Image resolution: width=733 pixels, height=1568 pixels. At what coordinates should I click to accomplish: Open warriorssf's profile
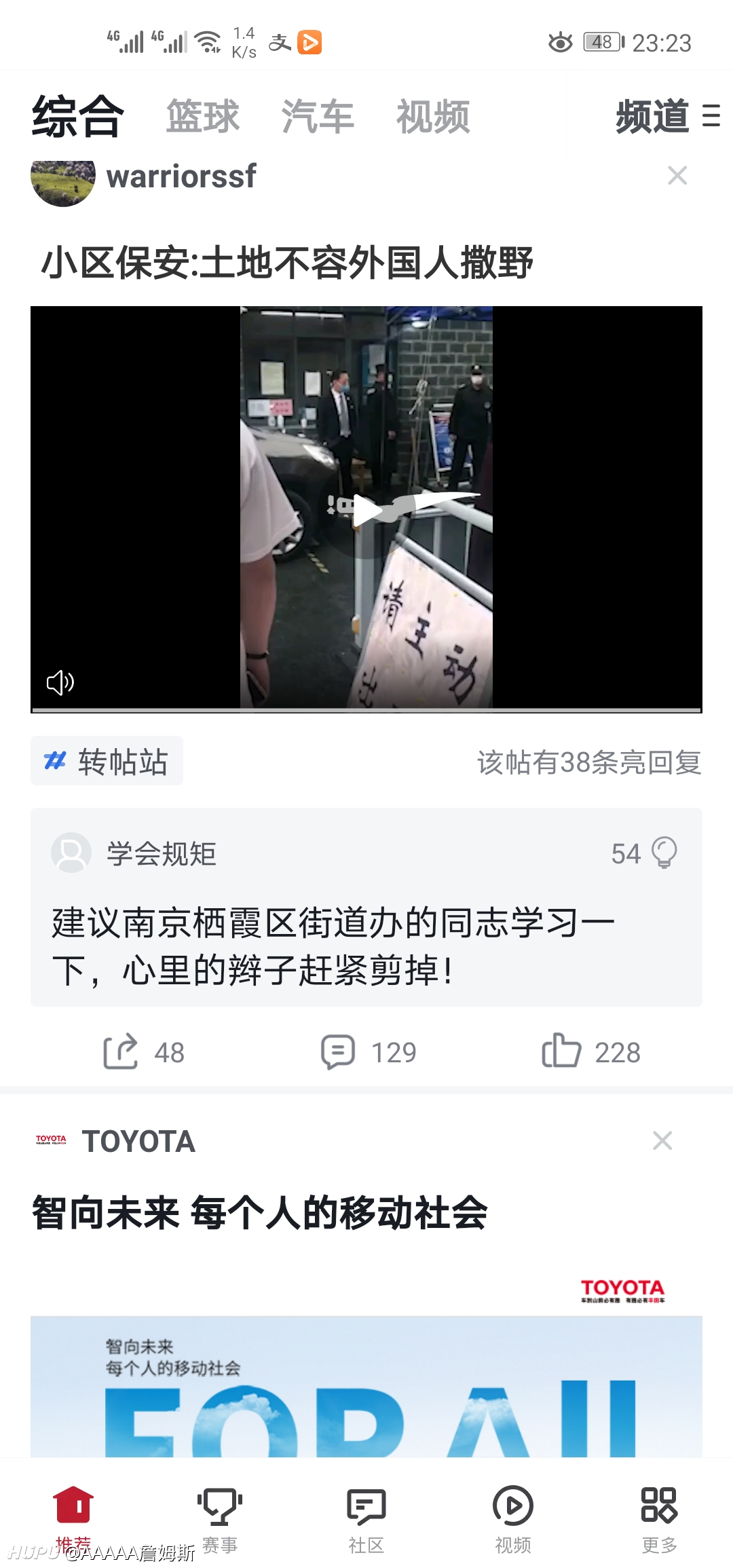coord(181,176)
